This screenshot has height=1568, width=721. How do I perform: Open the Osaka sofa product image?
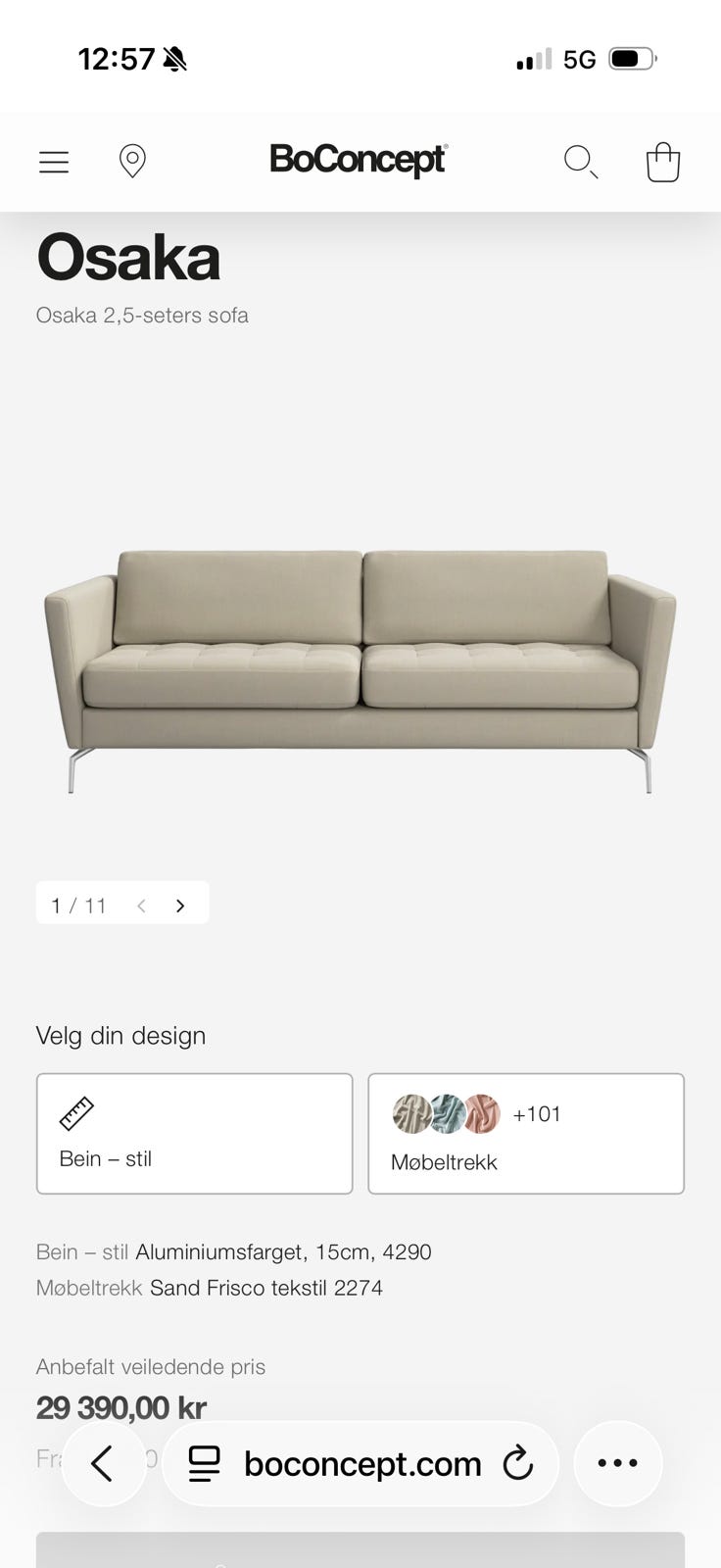click(360, 671)
